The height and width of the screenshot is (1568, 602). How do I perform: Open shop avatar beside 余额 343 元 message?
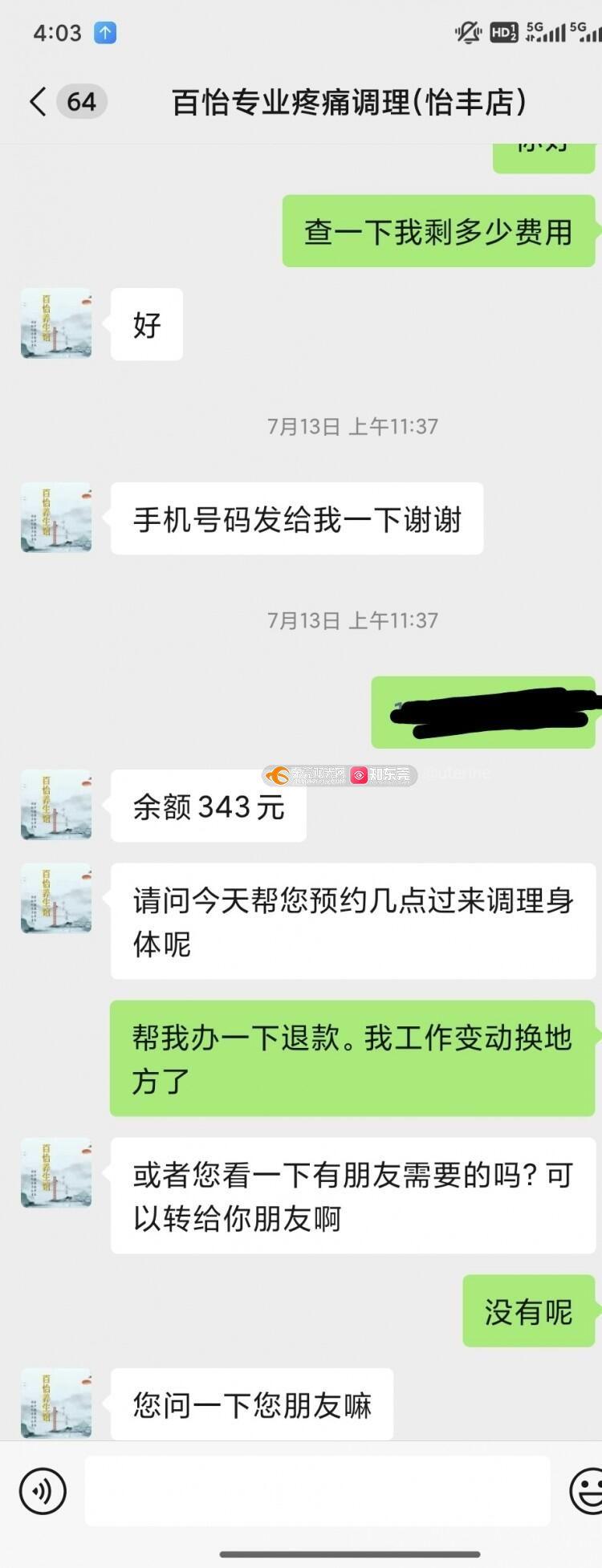tap(56, 805)
